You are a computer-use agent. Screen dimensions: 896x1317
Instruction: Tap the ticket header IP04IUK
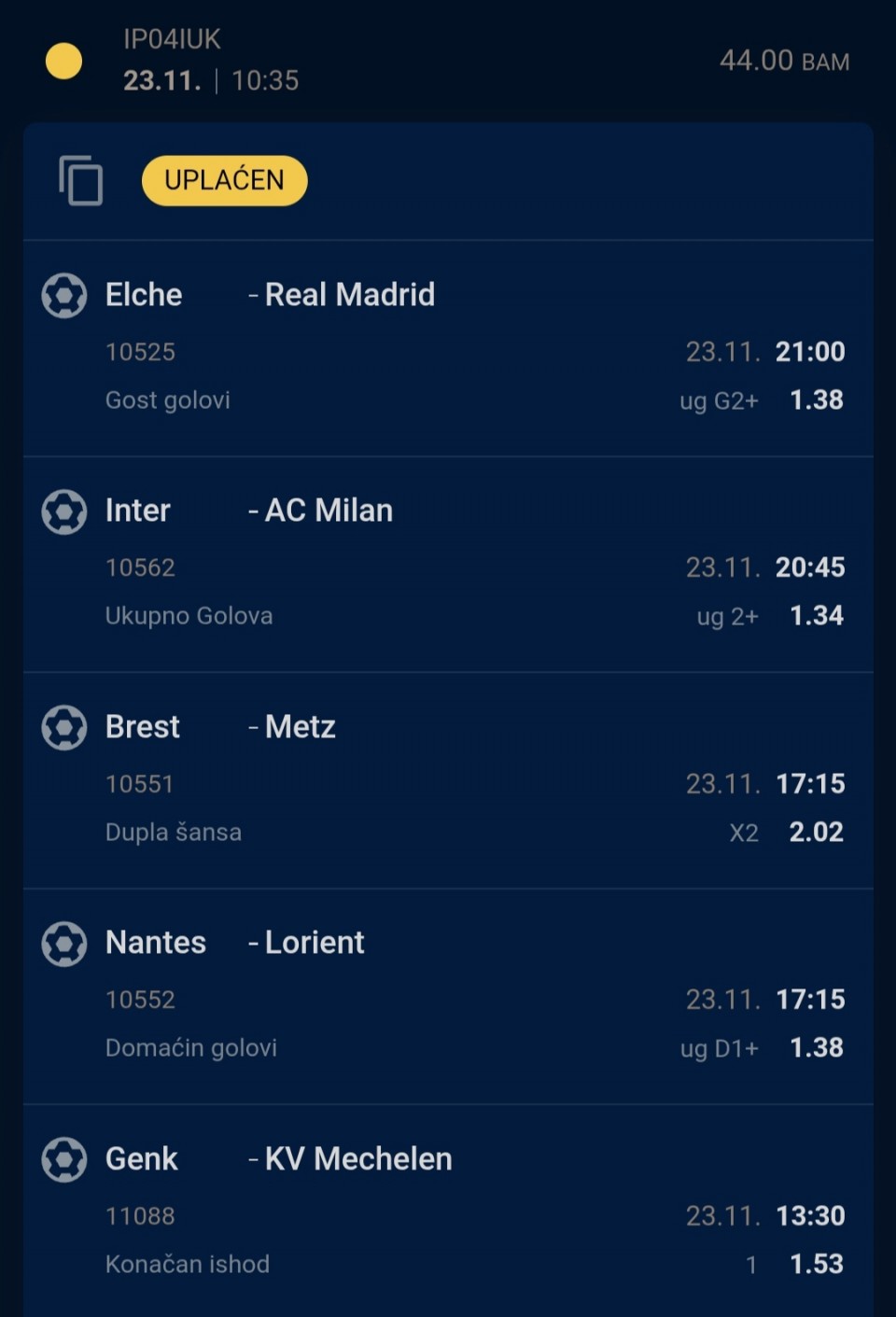point(172,39)
